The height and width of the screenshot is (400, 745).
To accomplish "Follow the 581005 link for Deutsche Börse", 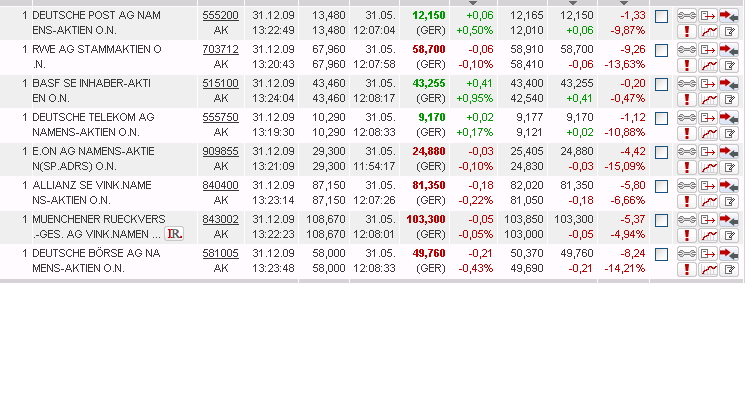I will coord(221,254).
